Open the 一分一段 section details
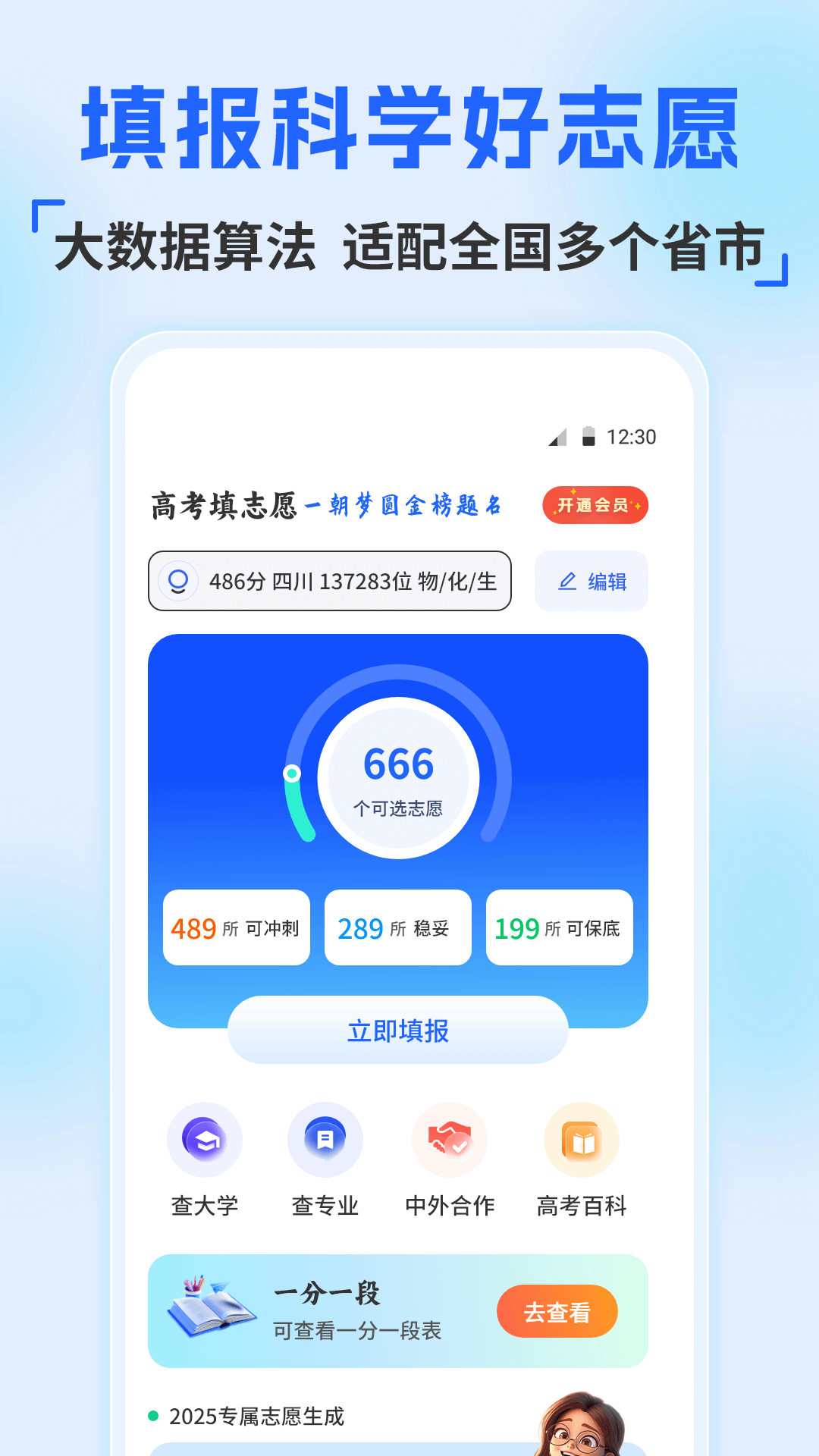 pos(330,1293)
